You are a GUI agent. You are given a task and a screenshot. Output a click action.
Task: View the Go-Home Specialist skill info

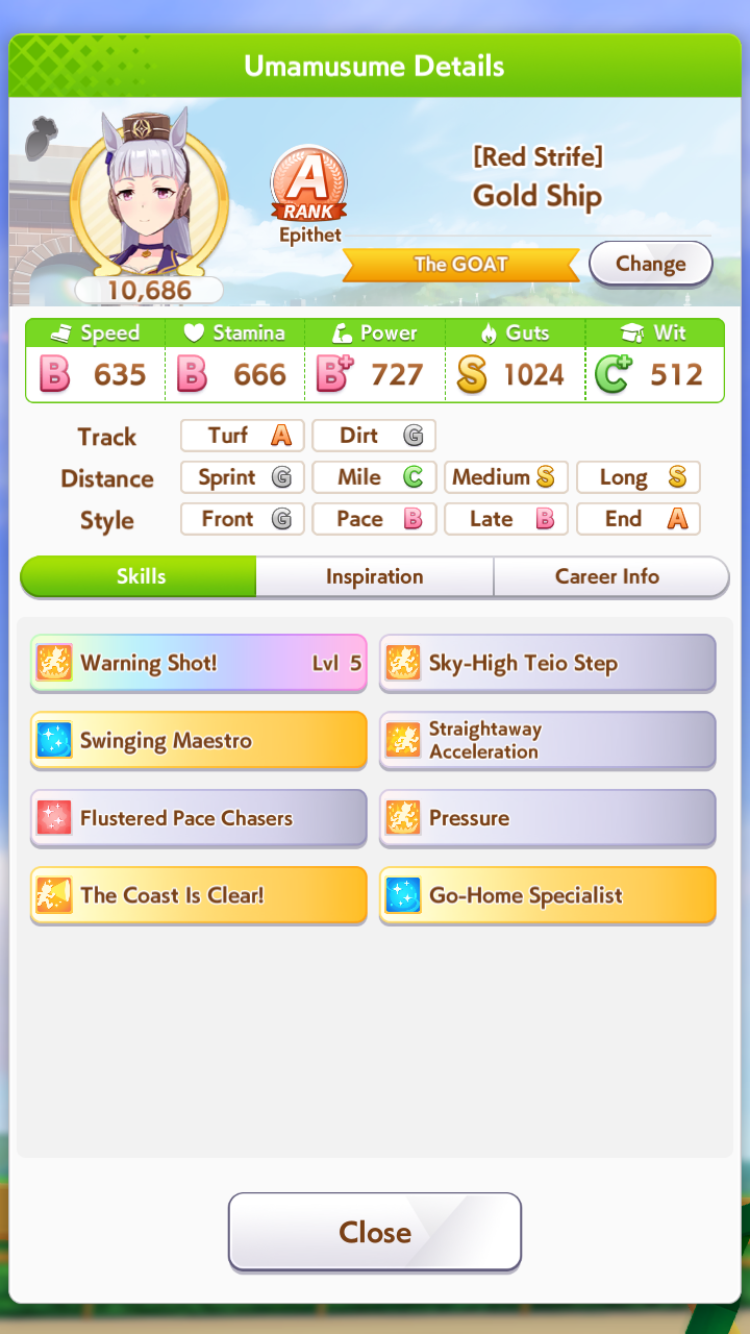547,895
